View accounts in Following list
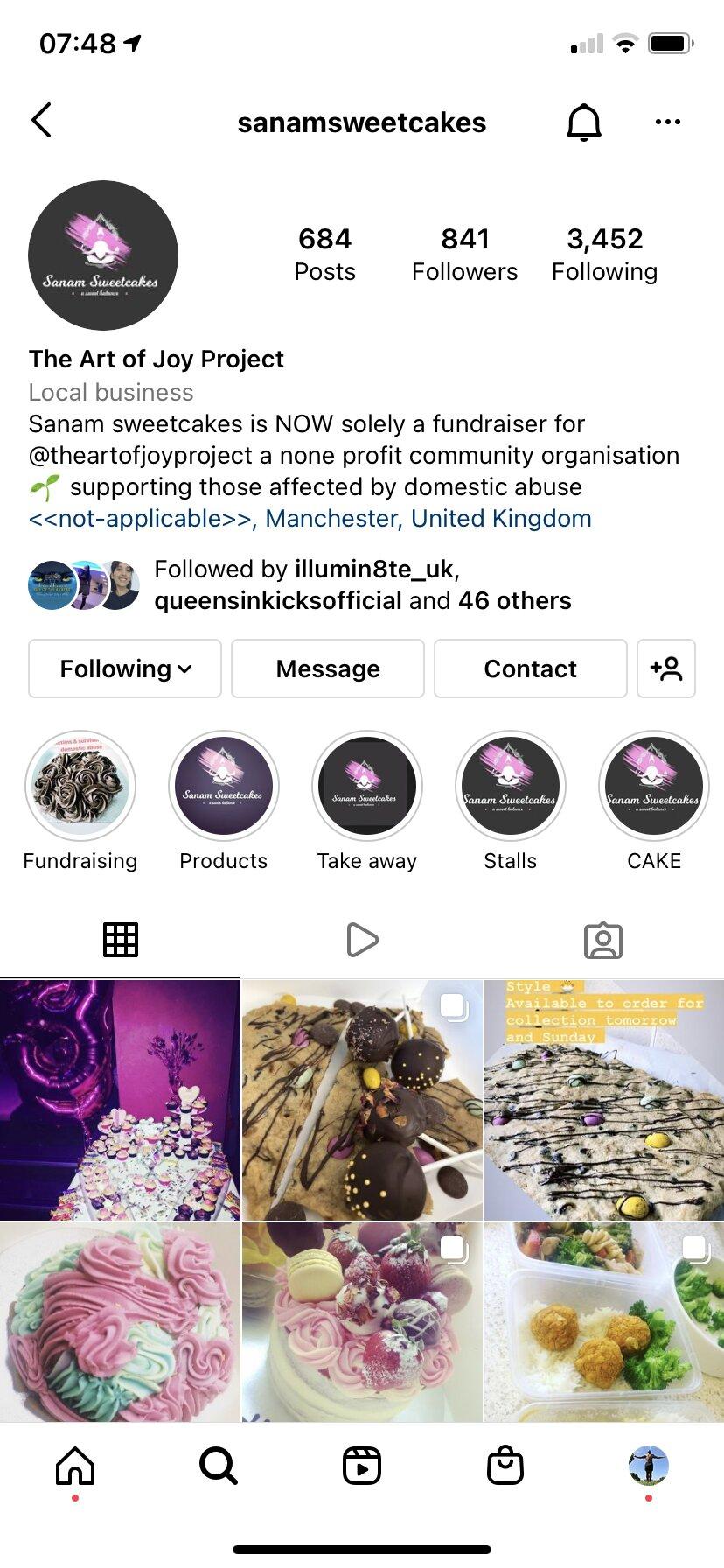 (604, 254)
